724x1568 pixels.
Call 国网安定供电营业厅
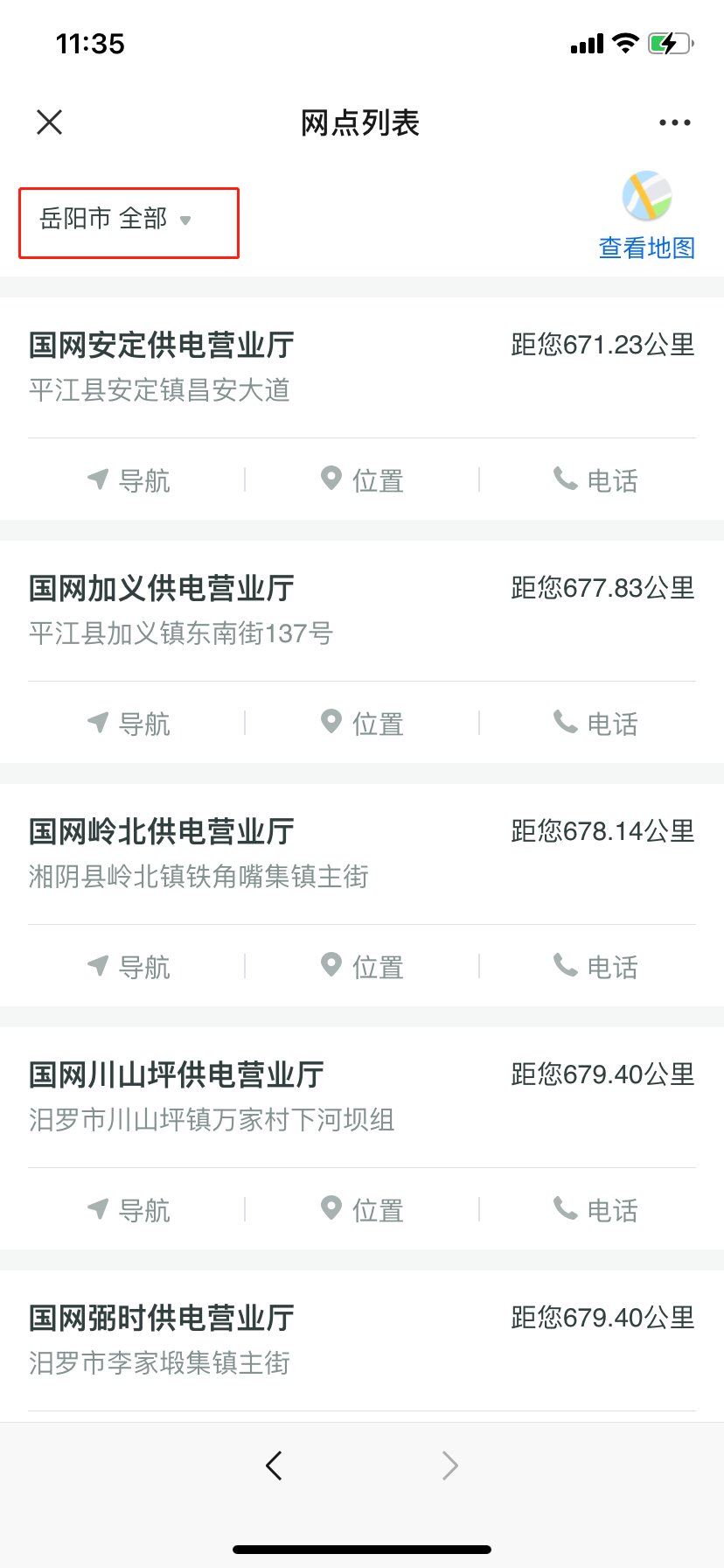point(596,479)
